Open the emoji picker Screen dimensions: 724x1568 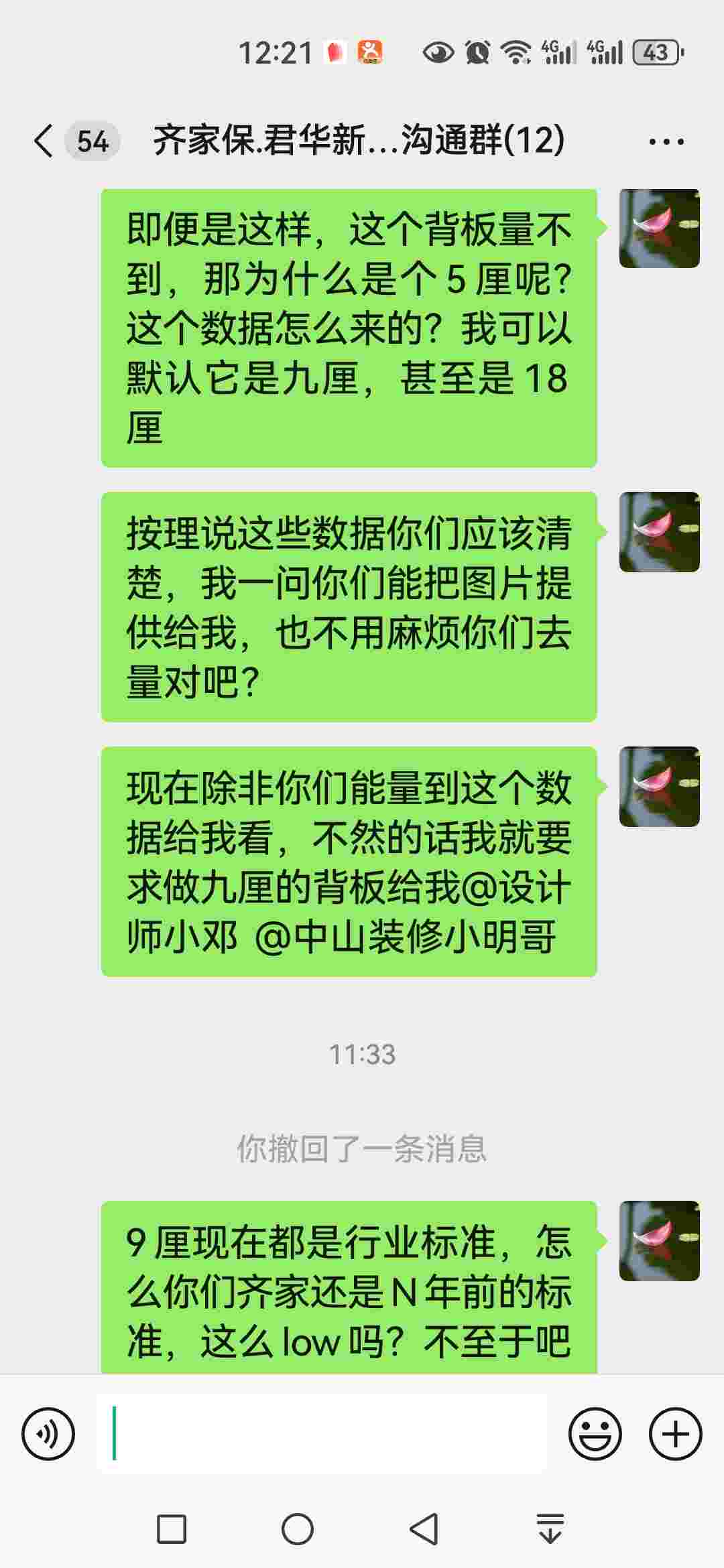(595, 1434)
